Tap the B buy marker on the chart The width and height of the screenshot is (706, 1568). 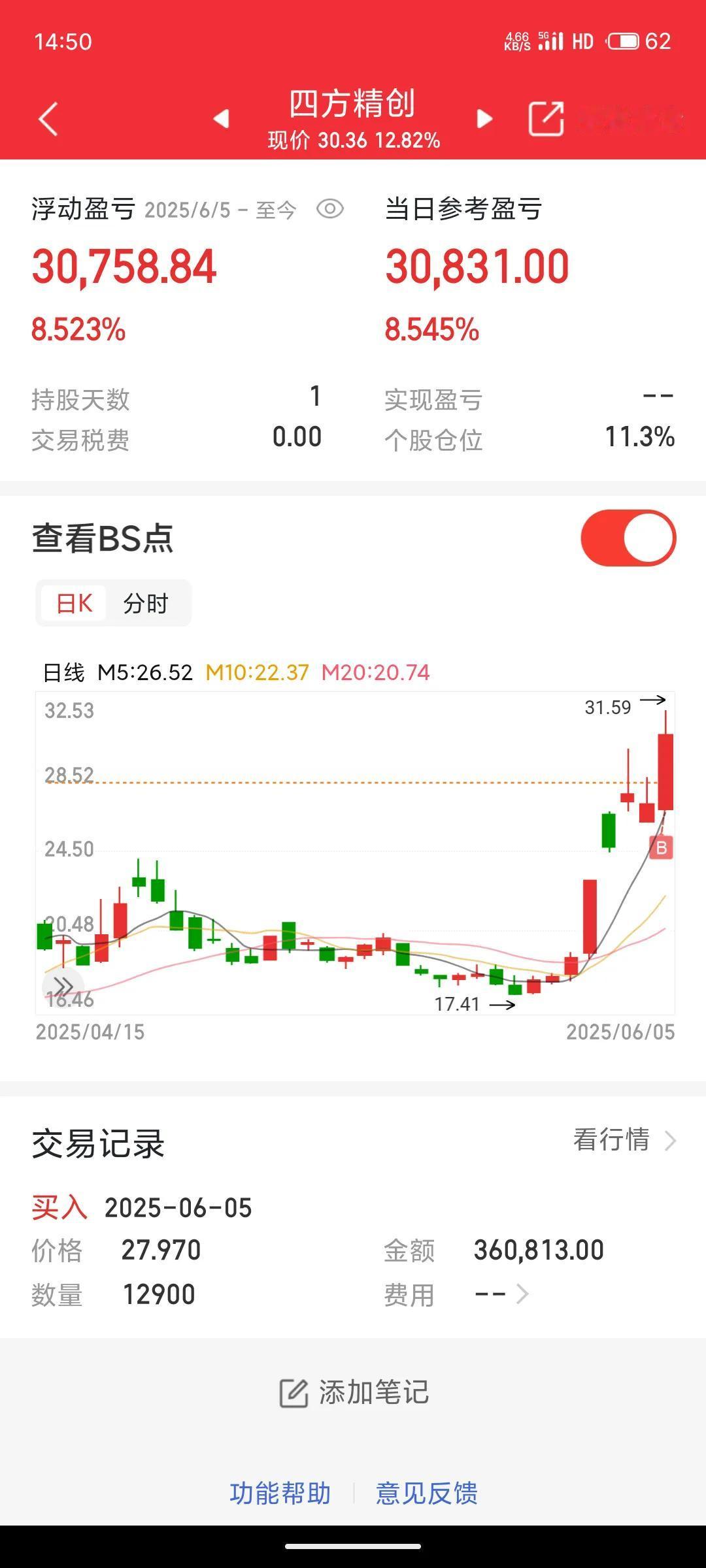coord(661,848)
